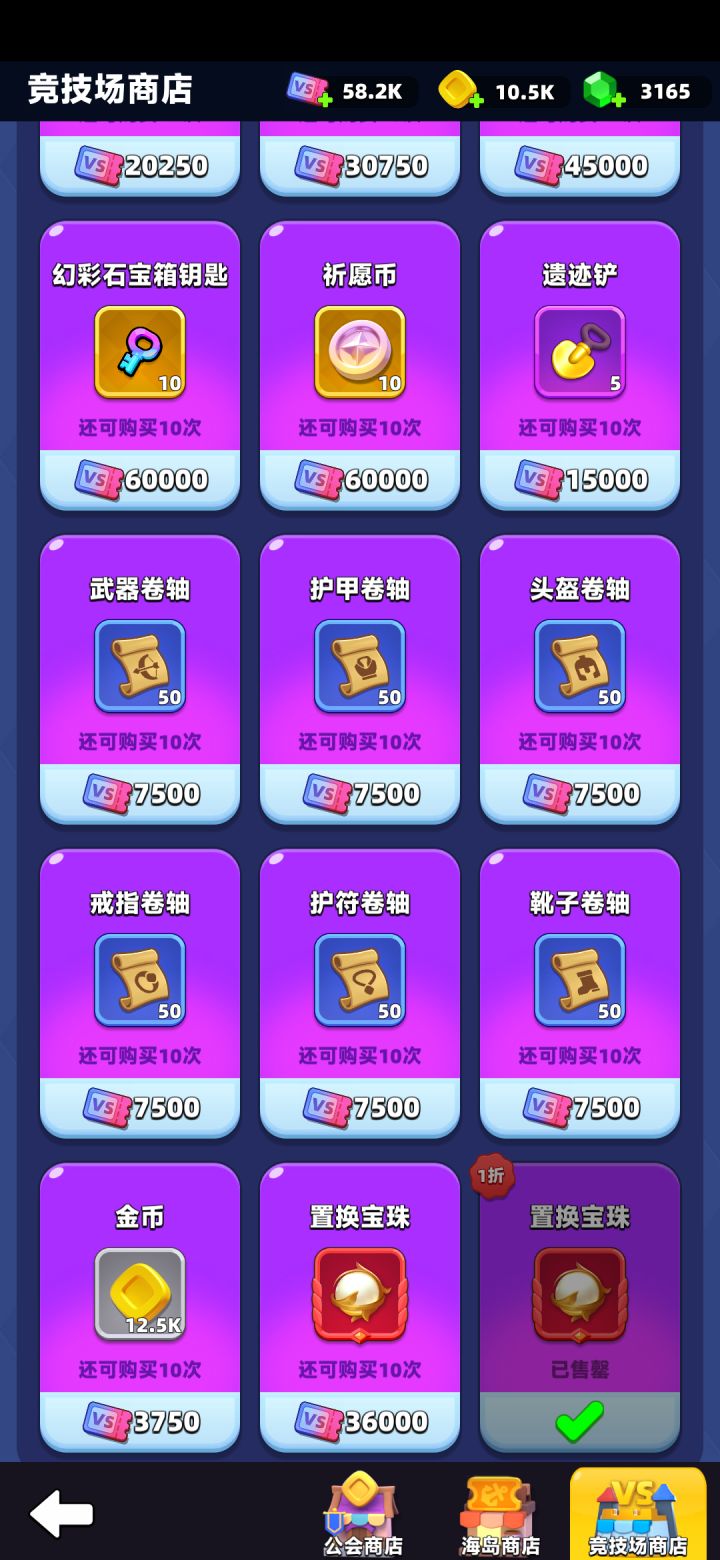Tap the back arrow to exit shop

coord(60,1512)
